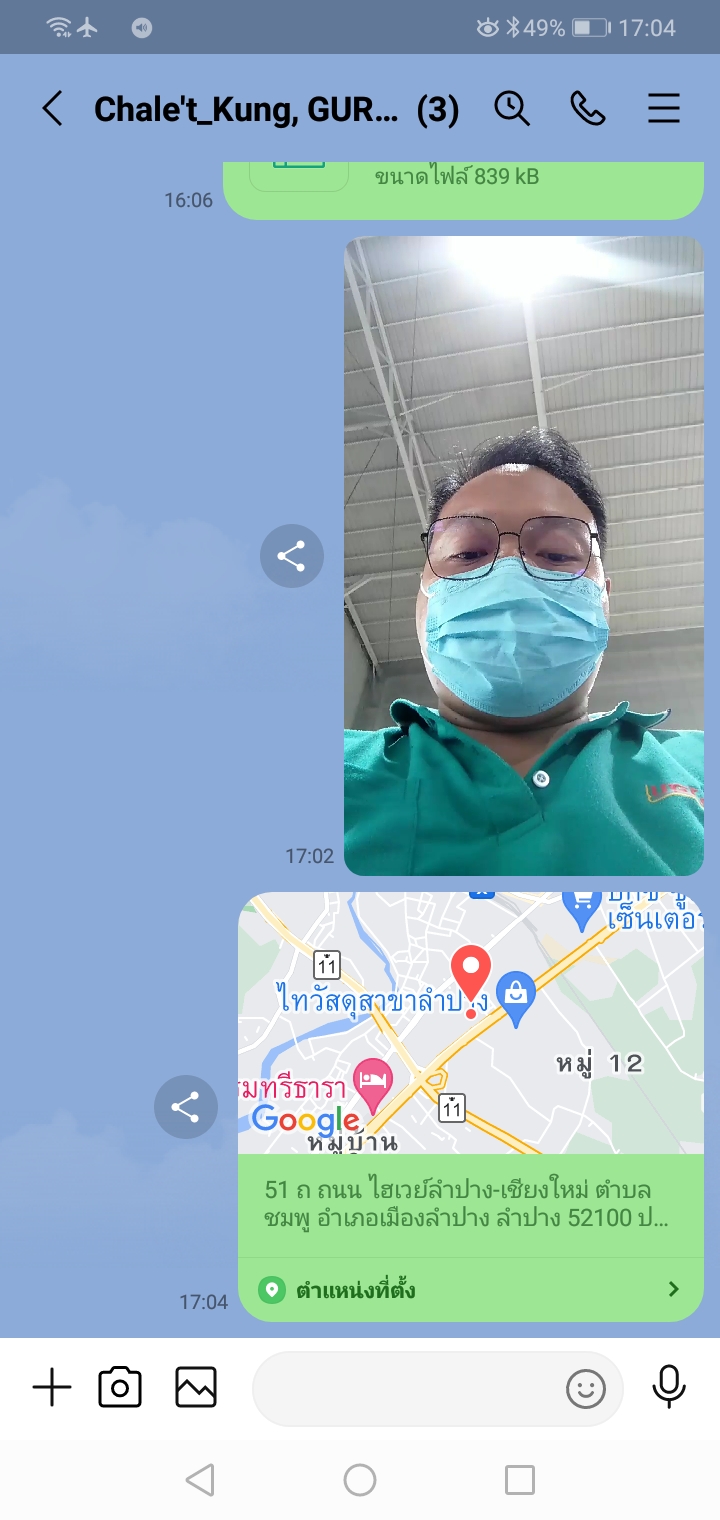This screenshot has height=1520, width=720.
Task: Open the chat menu
Action: tap(664, 109)
